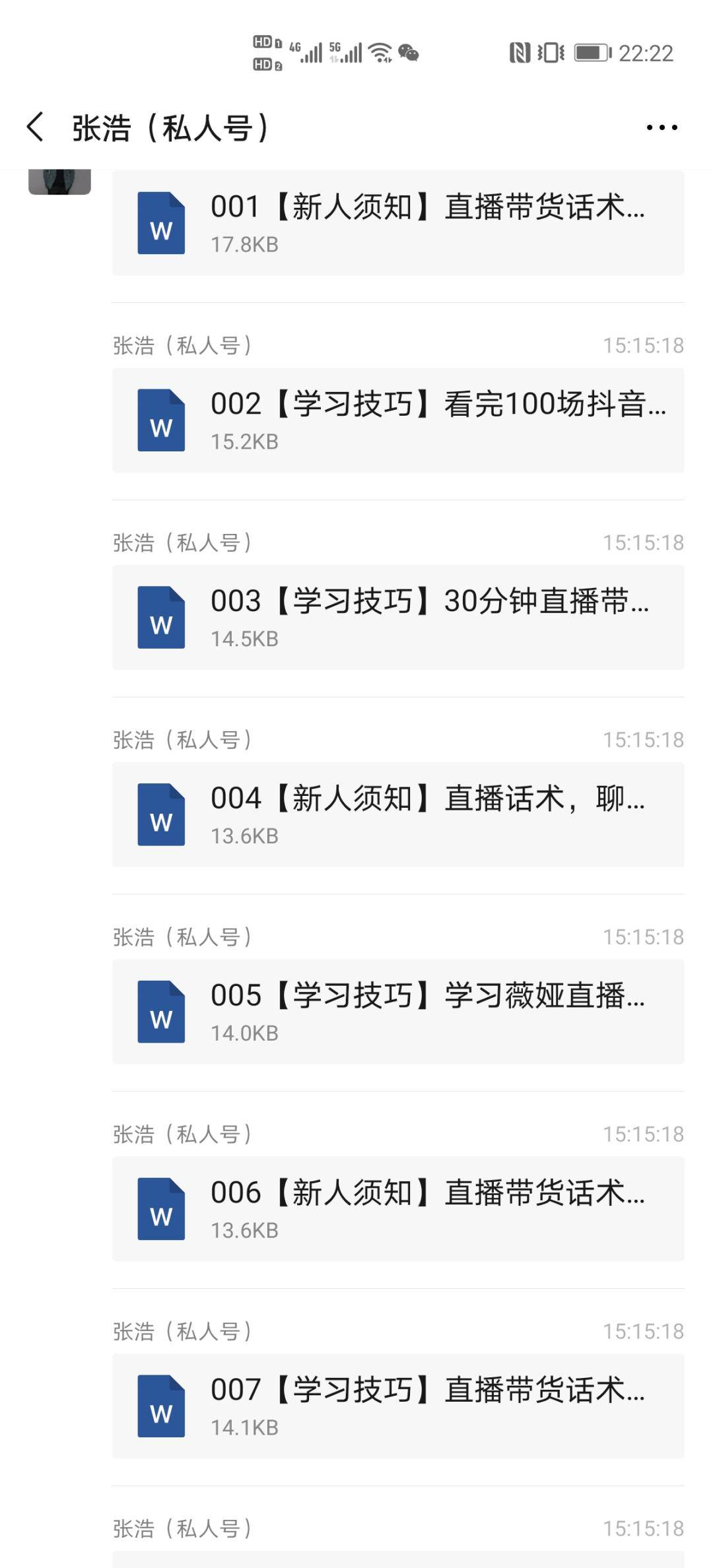View file 003【学习技巧】30分钟直播带
713x1568 pixels.
coord(397,618)
